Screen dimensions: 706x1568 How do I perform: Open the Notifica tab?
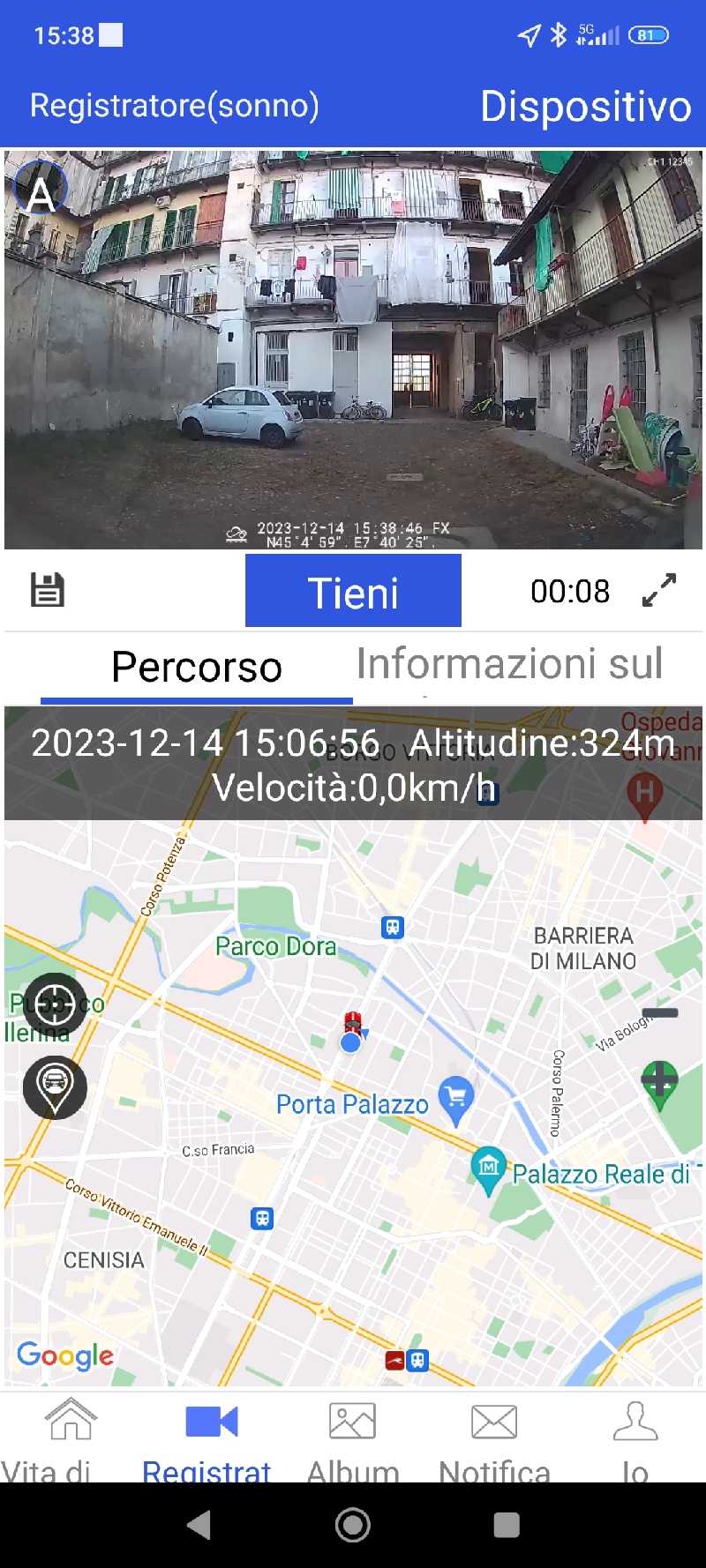(x=494, y=1437)
